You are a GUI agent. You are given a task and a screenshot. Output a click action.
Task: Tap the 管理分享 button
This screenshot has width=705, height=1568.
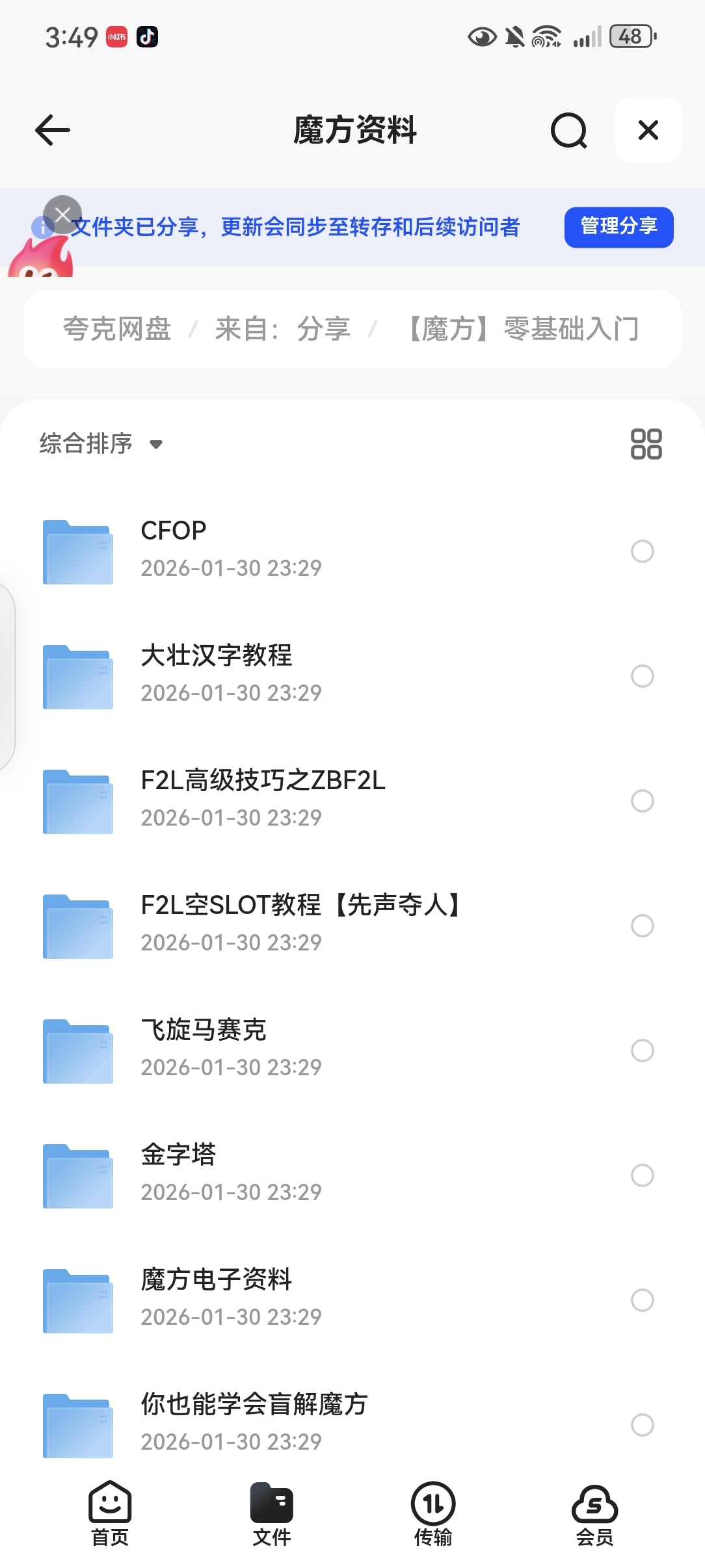[x=619, y=227]
